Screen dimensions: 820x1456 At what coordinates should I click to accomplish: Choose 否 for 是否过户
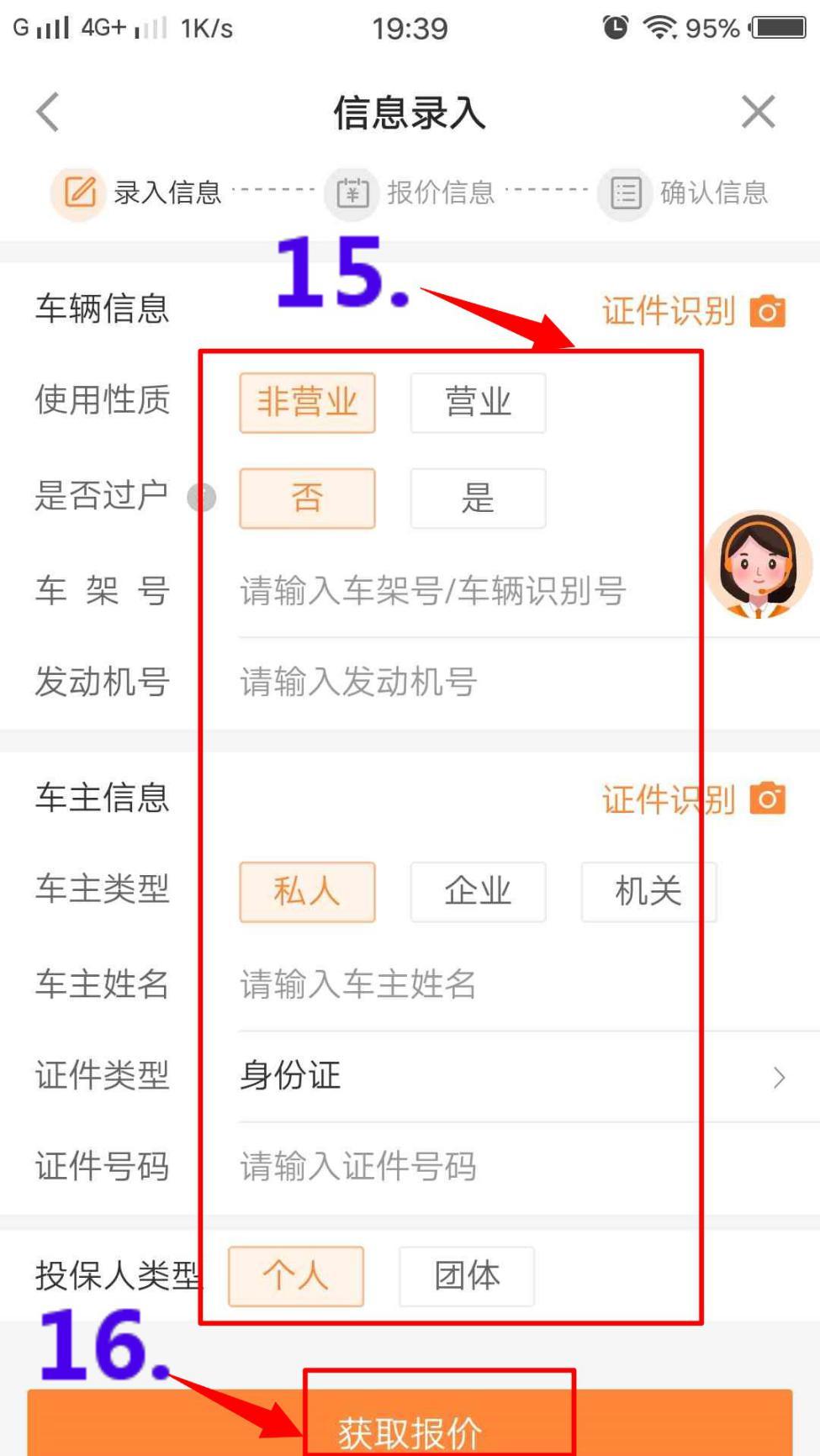pyautogui.click(x=307, y=499)
